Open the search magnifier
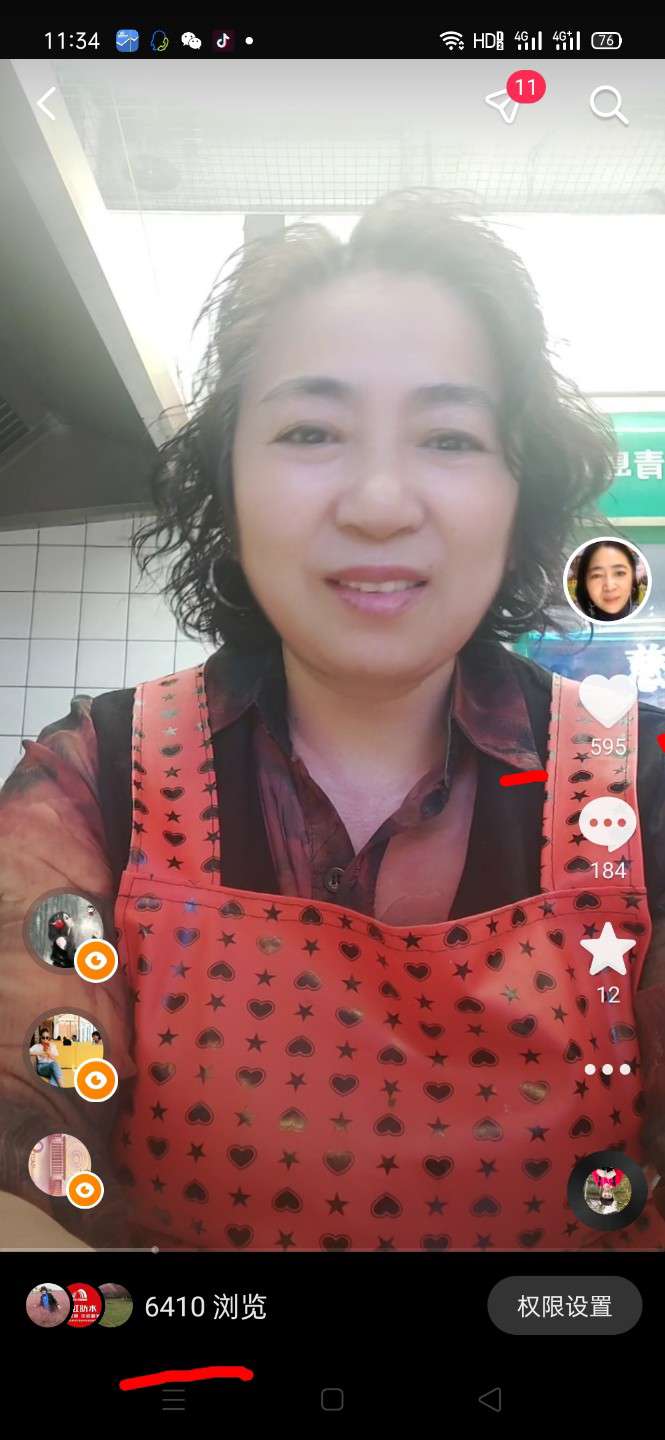The height and width of the screenshot is (1440, 665). 607,104
